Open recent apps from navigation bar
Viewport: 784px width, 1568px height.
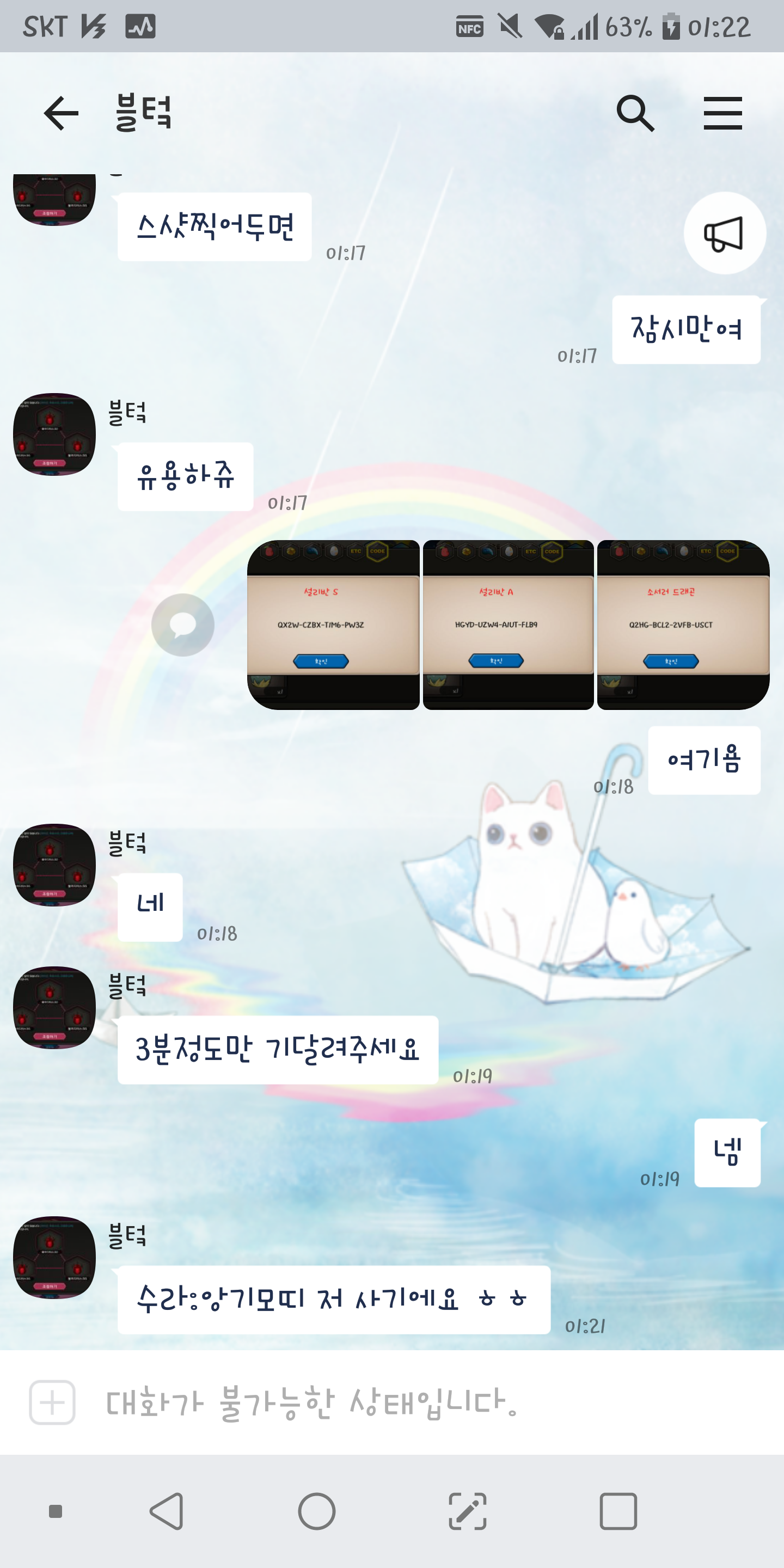click(x=618, y=1511)
